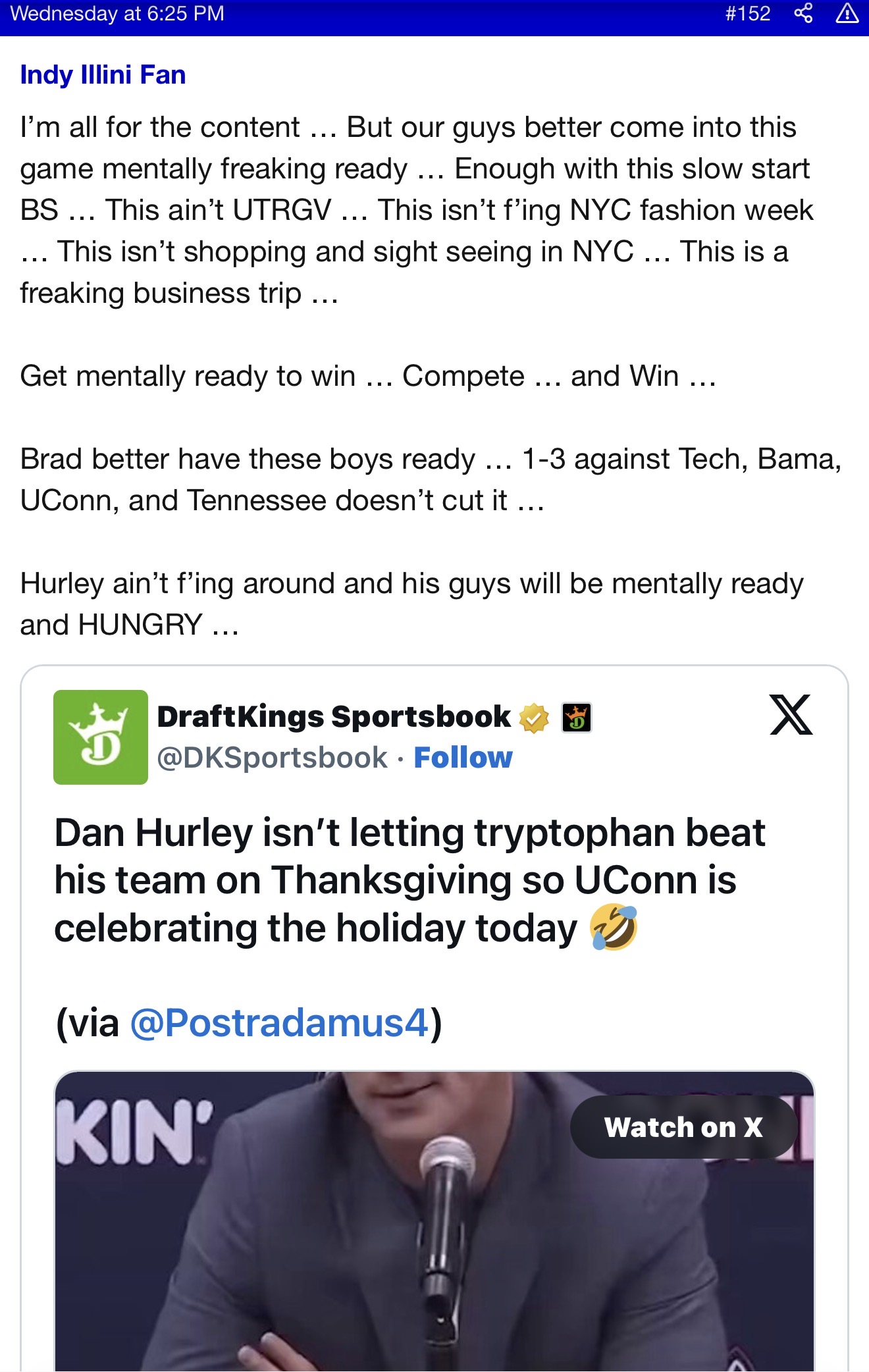This screenshot has width=869, height=1372.
Task: Open the Dan Hurley press conference video
Action: [434, 1221]
